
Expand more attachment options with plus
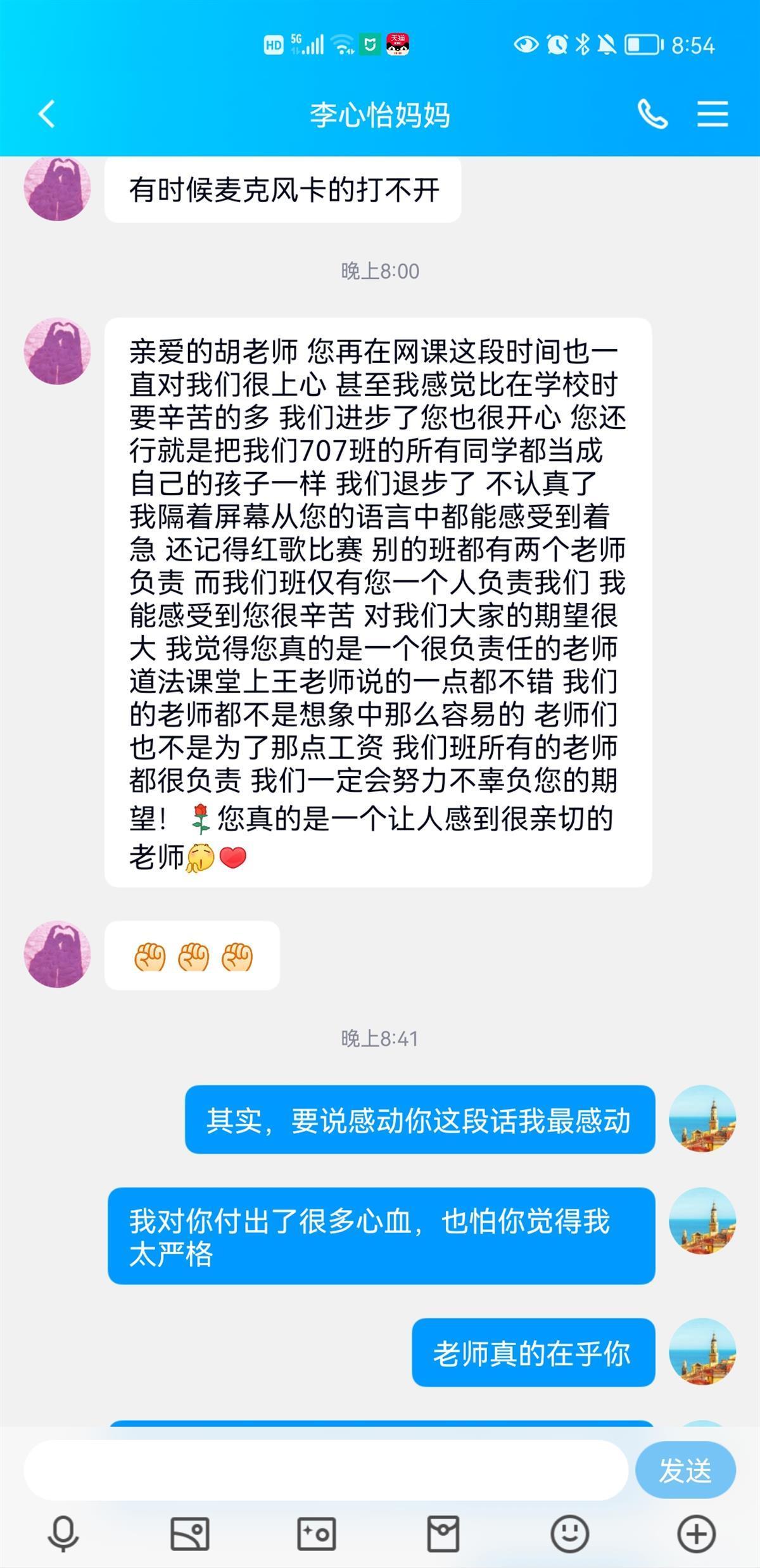(697, 1534)
